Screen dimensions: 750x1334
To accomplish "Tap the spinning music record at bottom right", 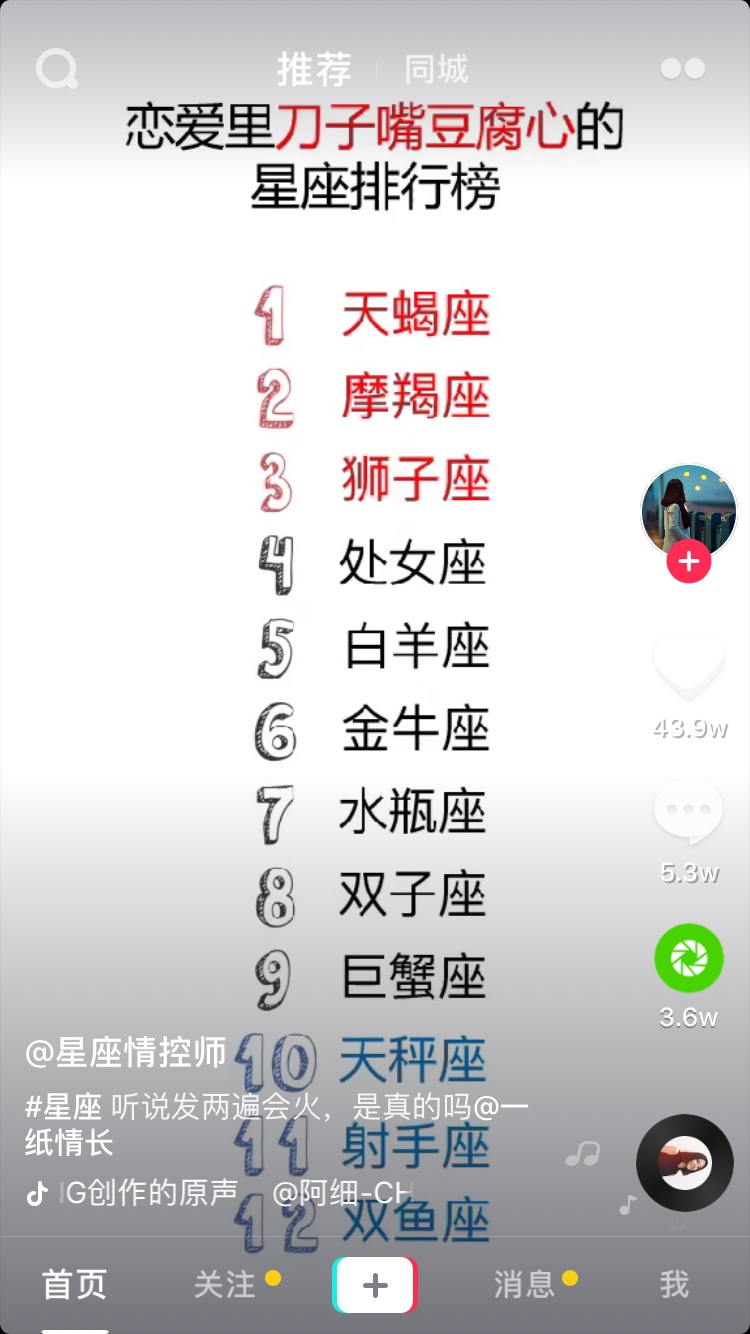I will coord(684,1163).
